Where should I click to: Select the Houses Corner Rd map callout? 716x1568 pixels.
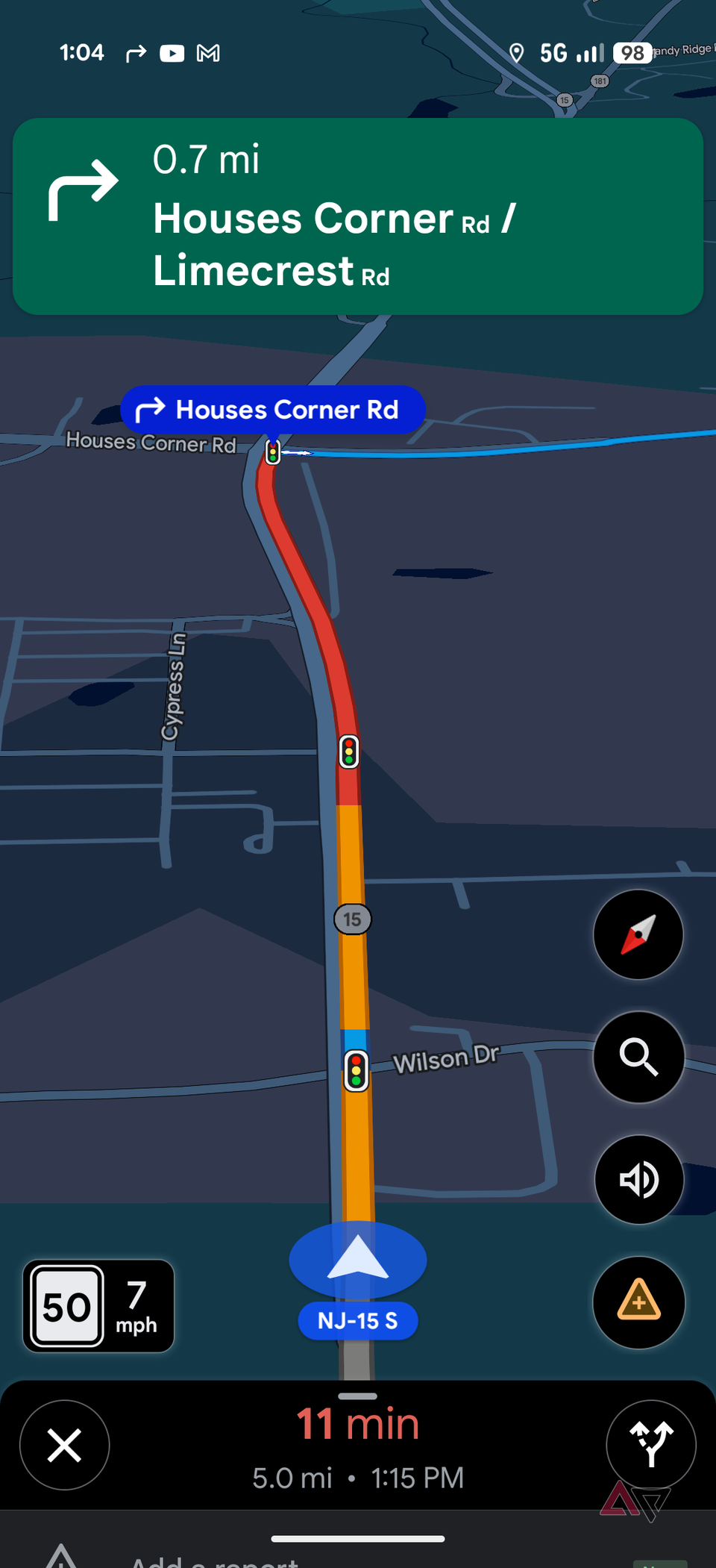(x=273, y=410)
